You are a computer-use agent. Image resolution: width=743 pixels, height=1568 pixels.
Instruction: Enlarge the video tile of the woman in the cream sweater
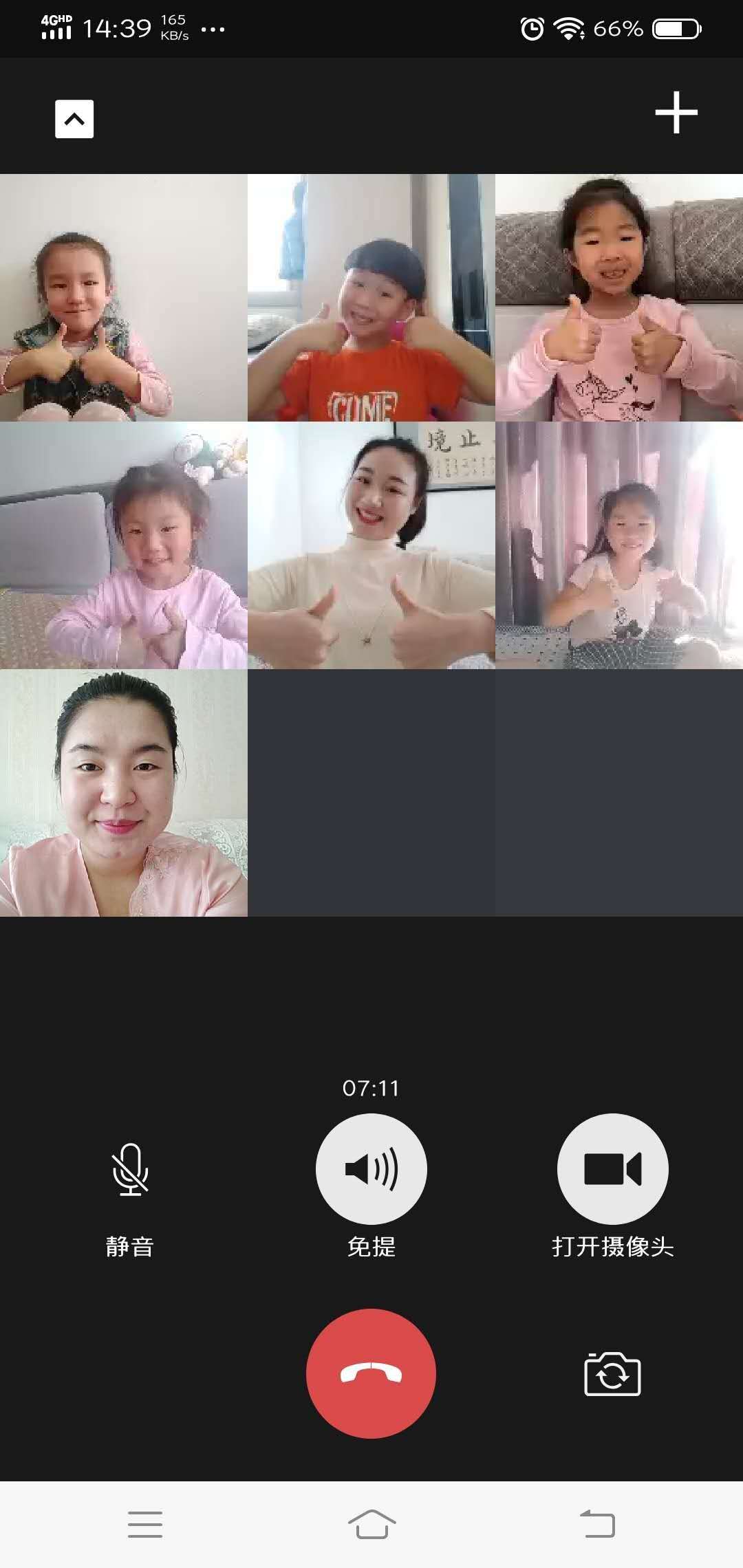371,545
